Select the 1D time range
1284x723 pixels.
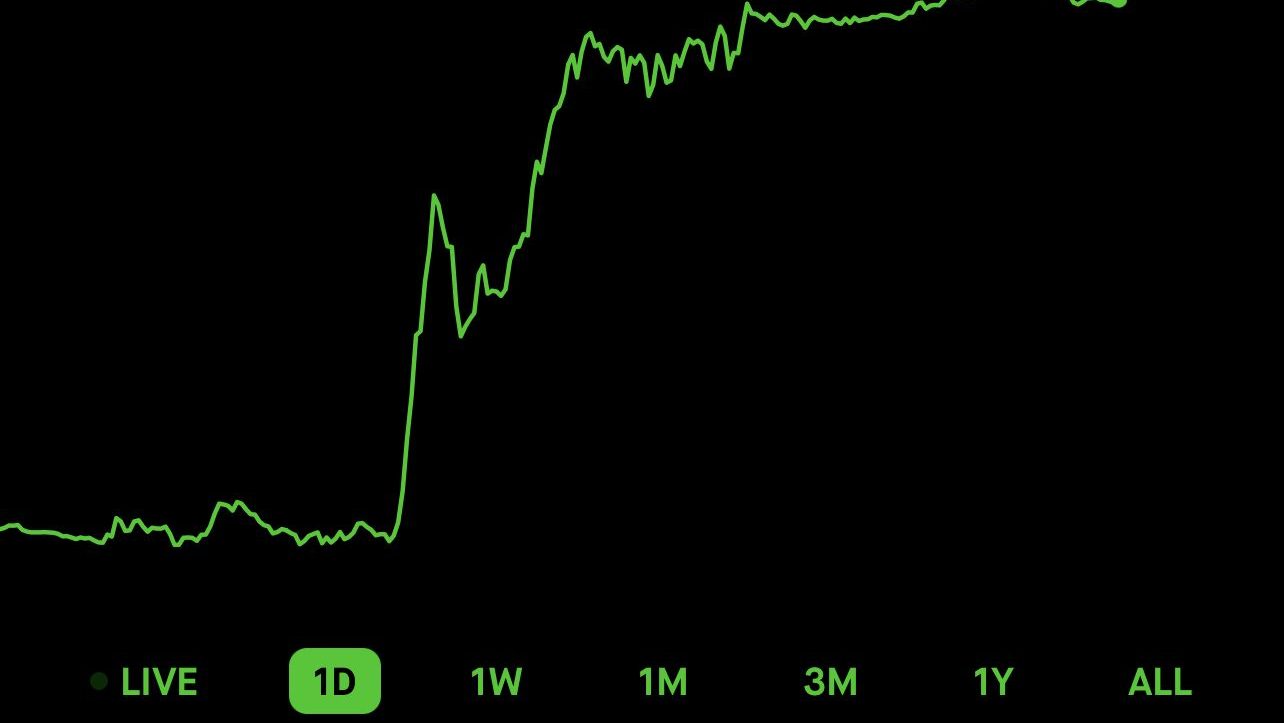point(335,682)
